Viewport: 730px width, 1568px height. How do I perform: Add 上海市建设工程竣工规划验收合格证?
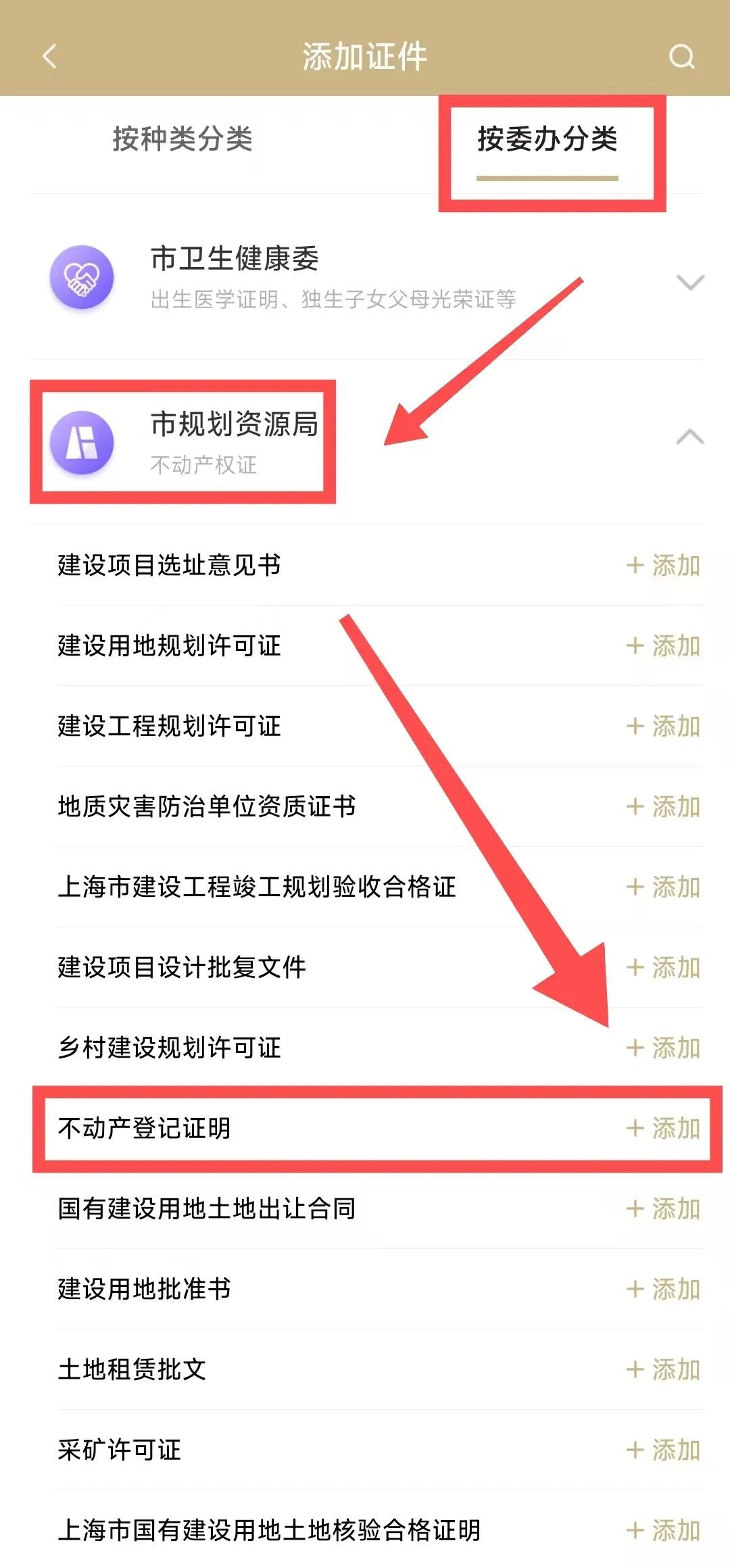tap(663, 887)
